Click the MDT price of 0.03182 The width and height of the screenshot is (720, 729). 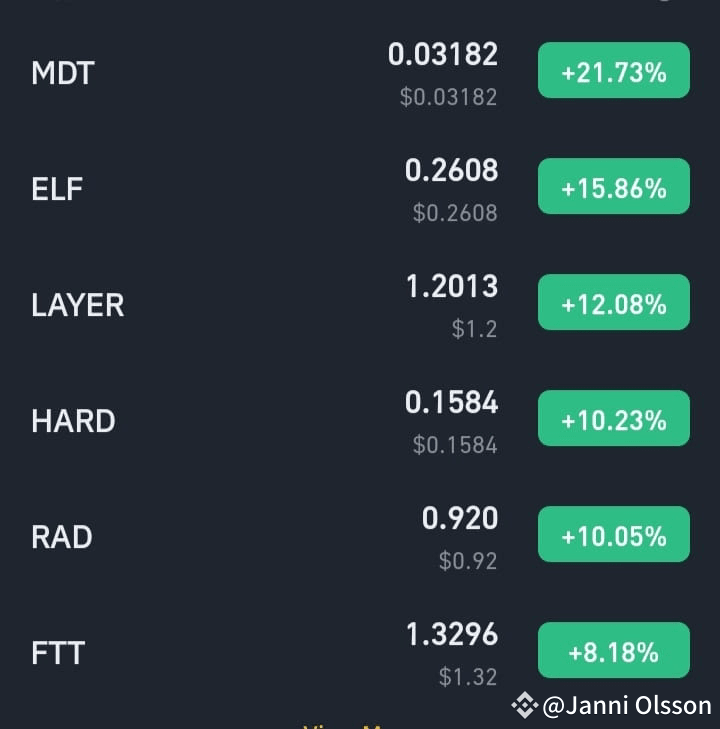click(x=443, y=55)
